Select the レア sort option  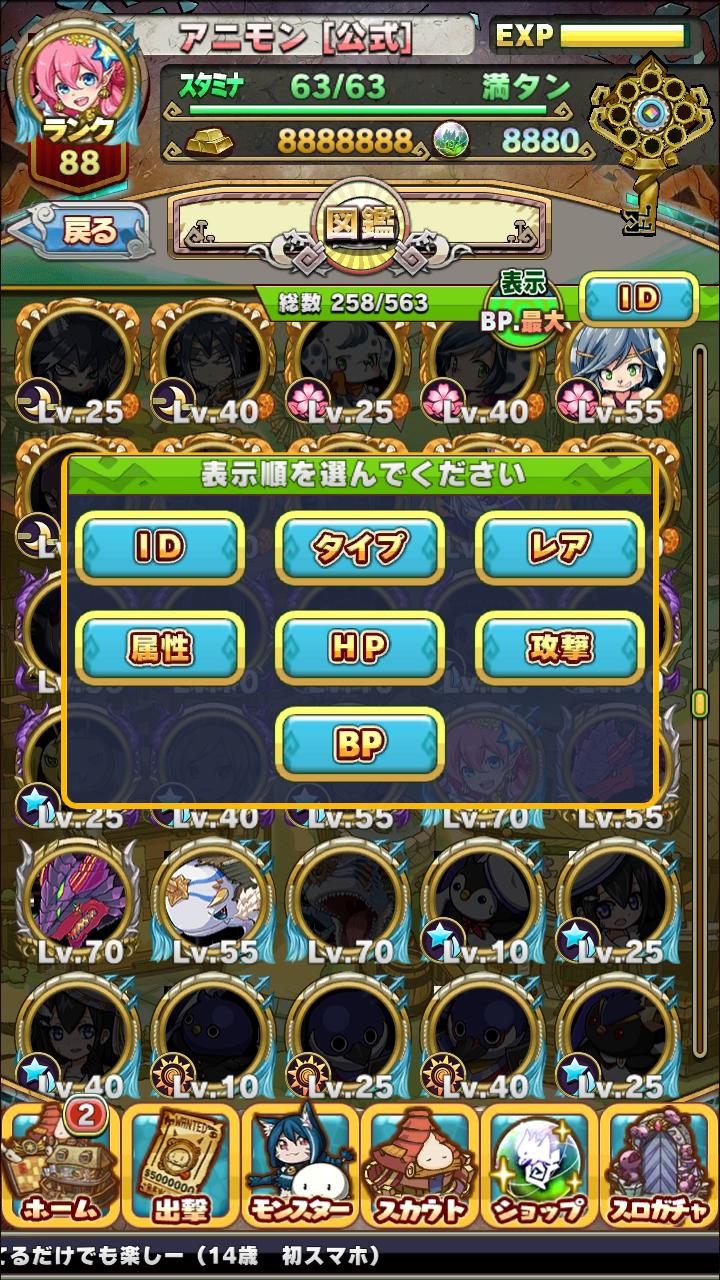click(560, 547)
